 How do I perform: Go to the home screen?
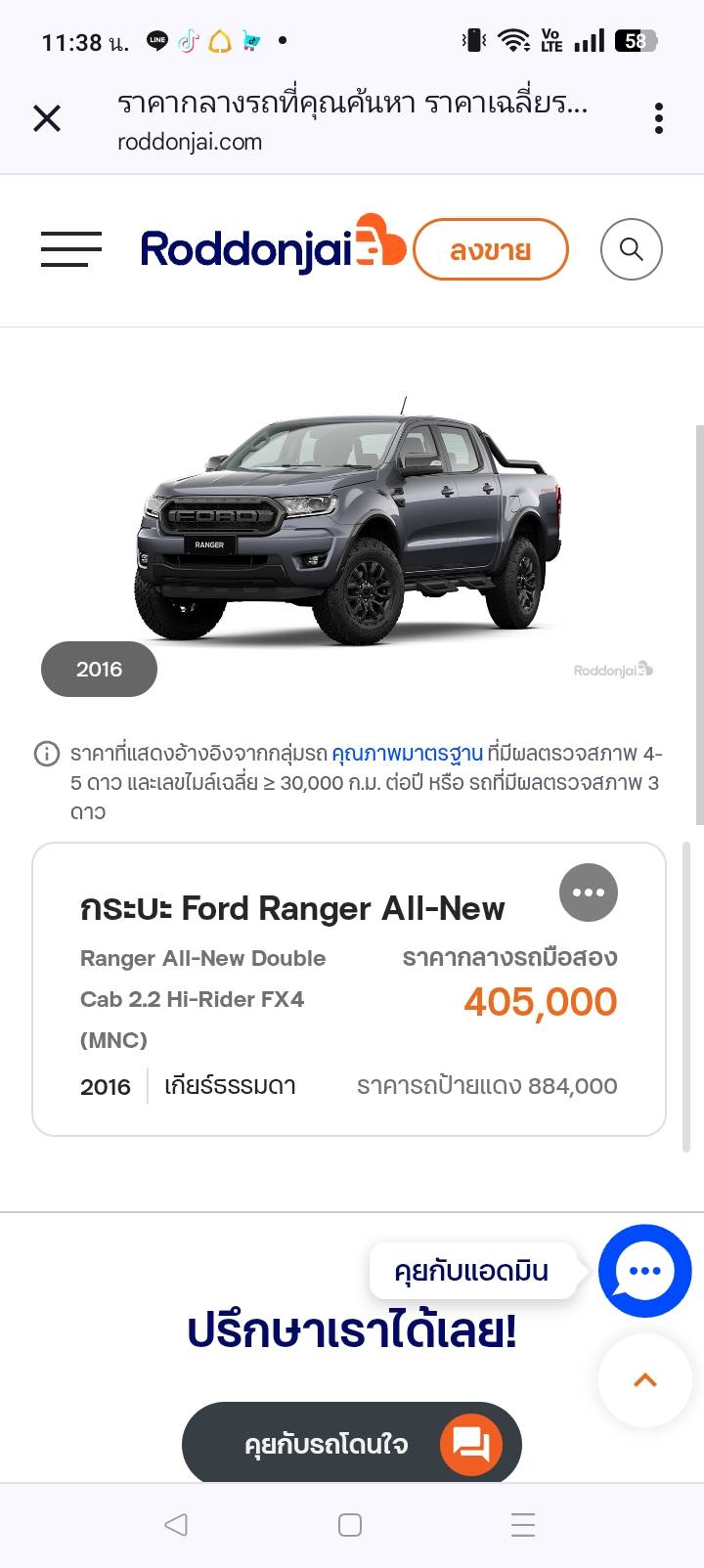pyautogui.click(x=350, y=1525)
